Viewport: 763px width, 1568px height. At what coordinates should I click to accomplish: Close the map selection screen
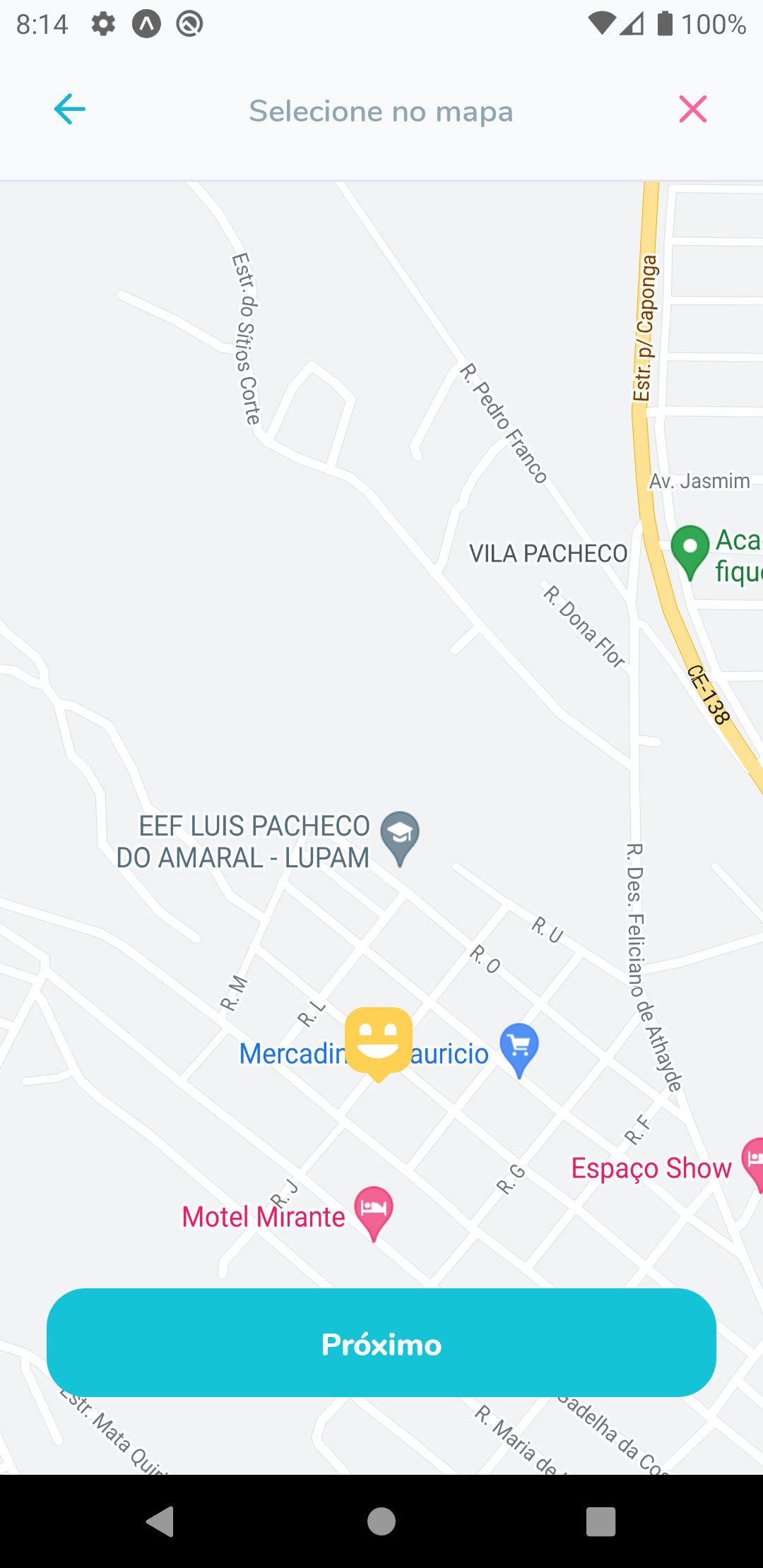pyautogui.click(x=692, y=109)
